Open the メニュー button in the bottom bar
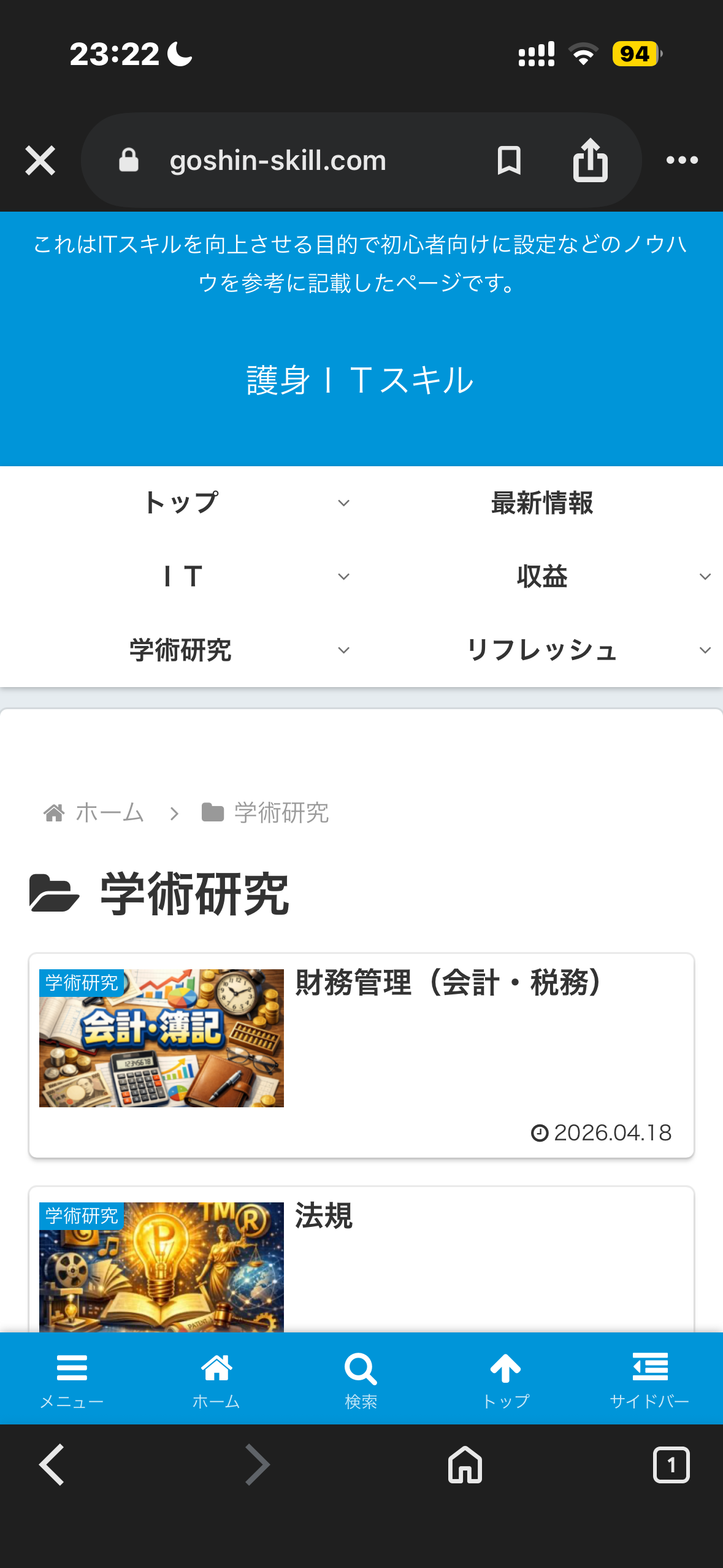The width and height of the screenshot is (723, 1568). pyautogui.click(x=72, y=1378)
